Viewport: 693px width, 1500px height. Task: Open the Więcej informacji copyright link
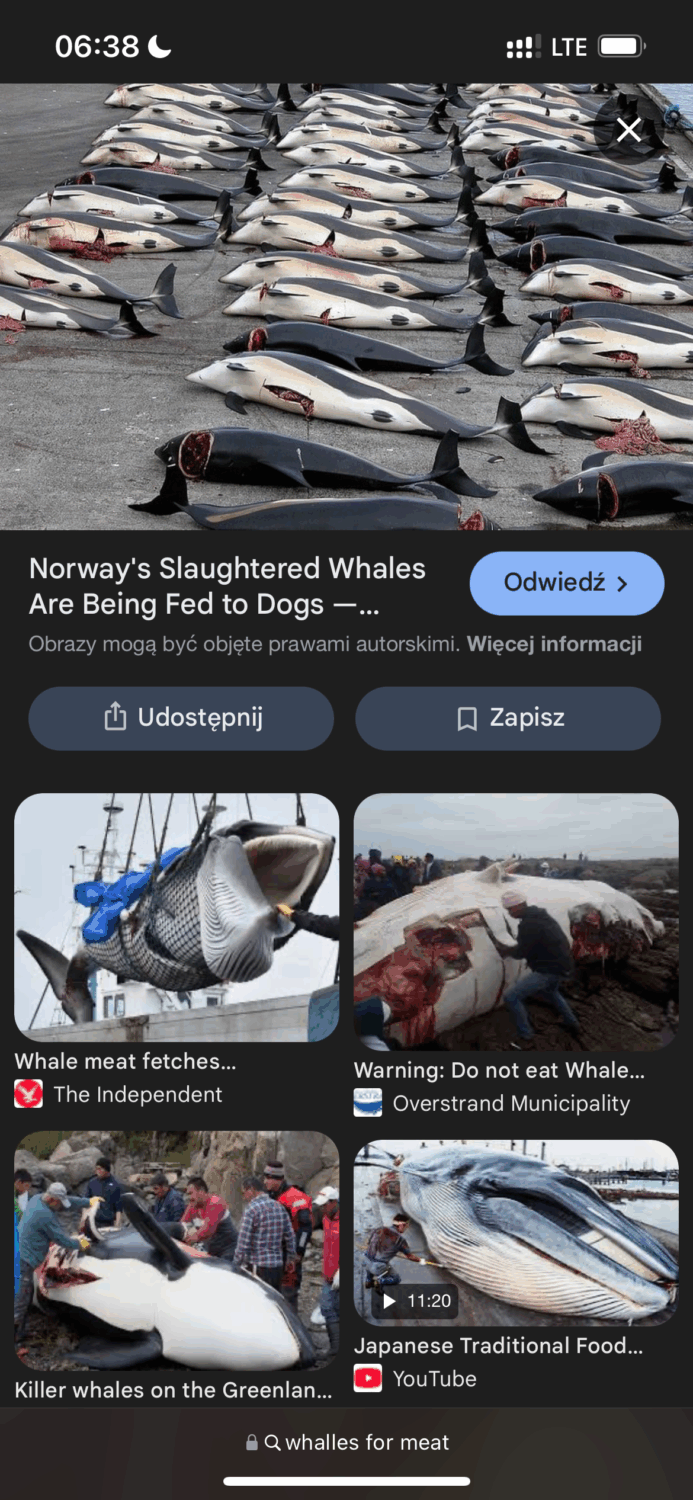554,644
